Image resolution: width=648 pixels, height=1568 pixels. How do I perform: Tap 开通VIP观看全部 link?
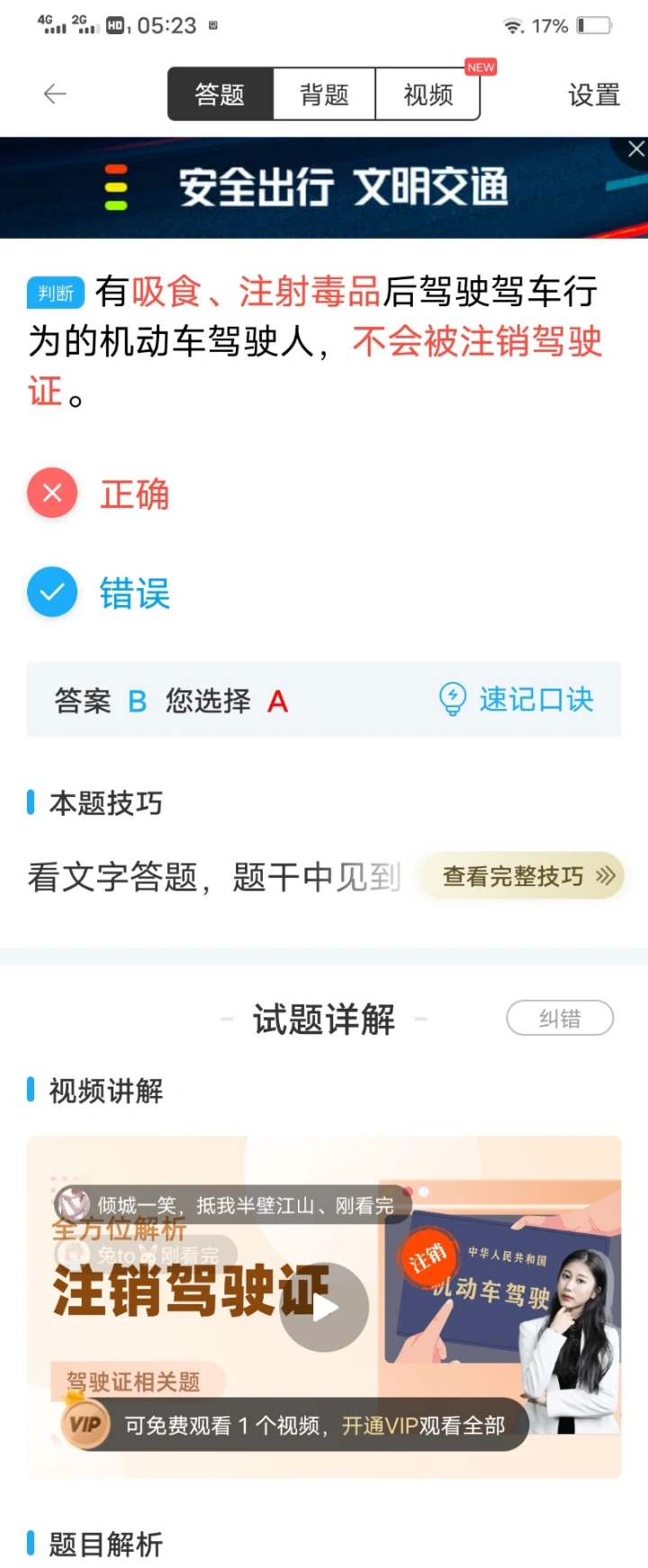[423, 1426]
